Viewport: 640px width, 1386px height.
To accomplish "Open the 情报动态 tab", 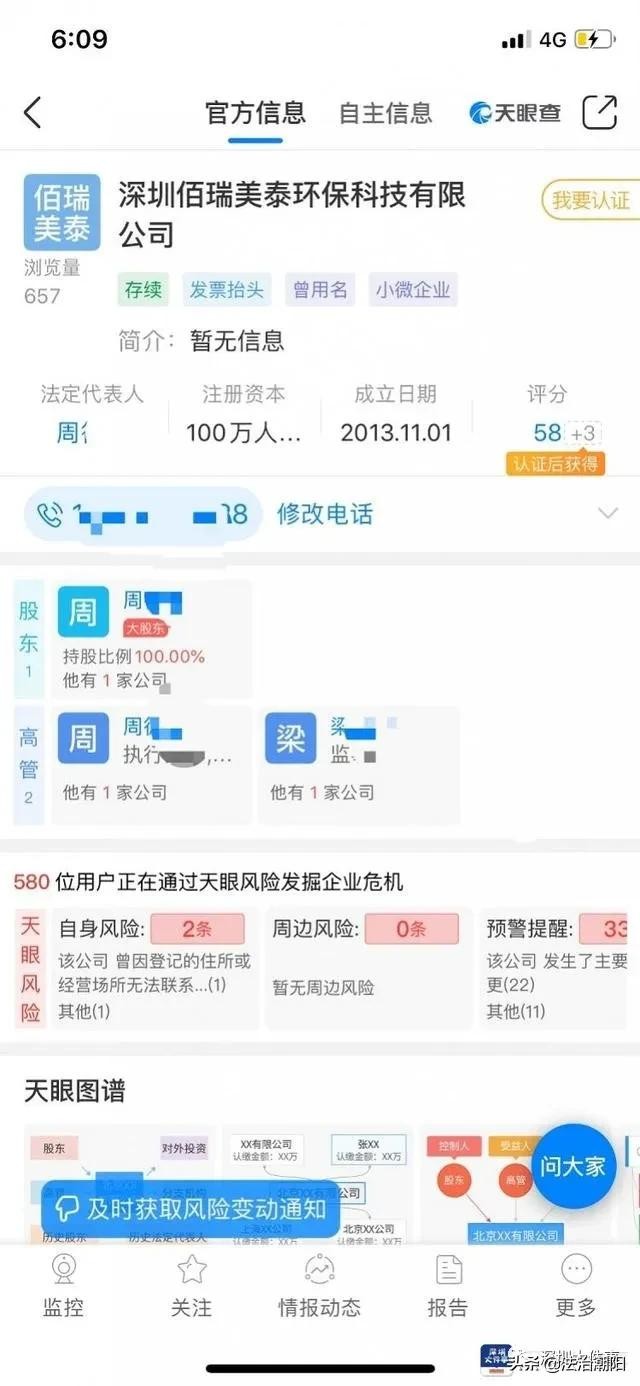I will (x=319, y=1287).
